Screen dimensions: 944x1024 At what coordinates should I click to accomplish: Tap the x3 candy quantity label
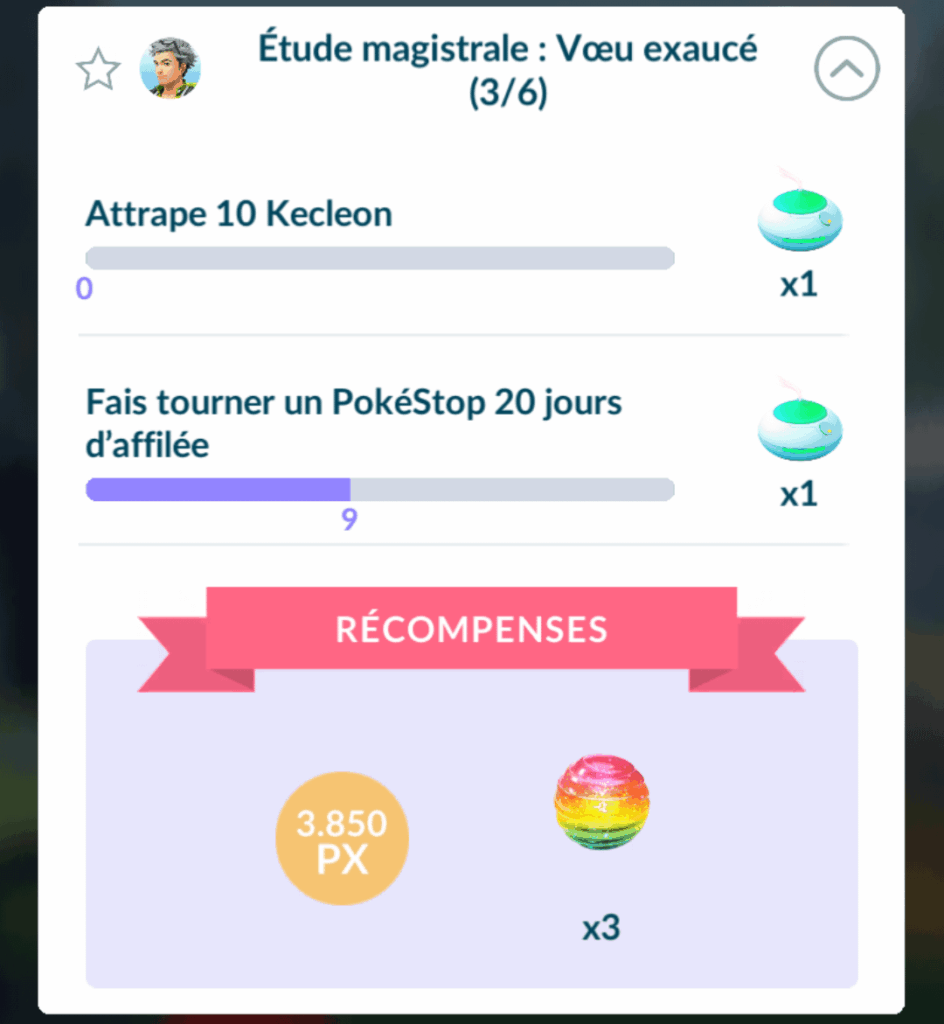[601, 927]
